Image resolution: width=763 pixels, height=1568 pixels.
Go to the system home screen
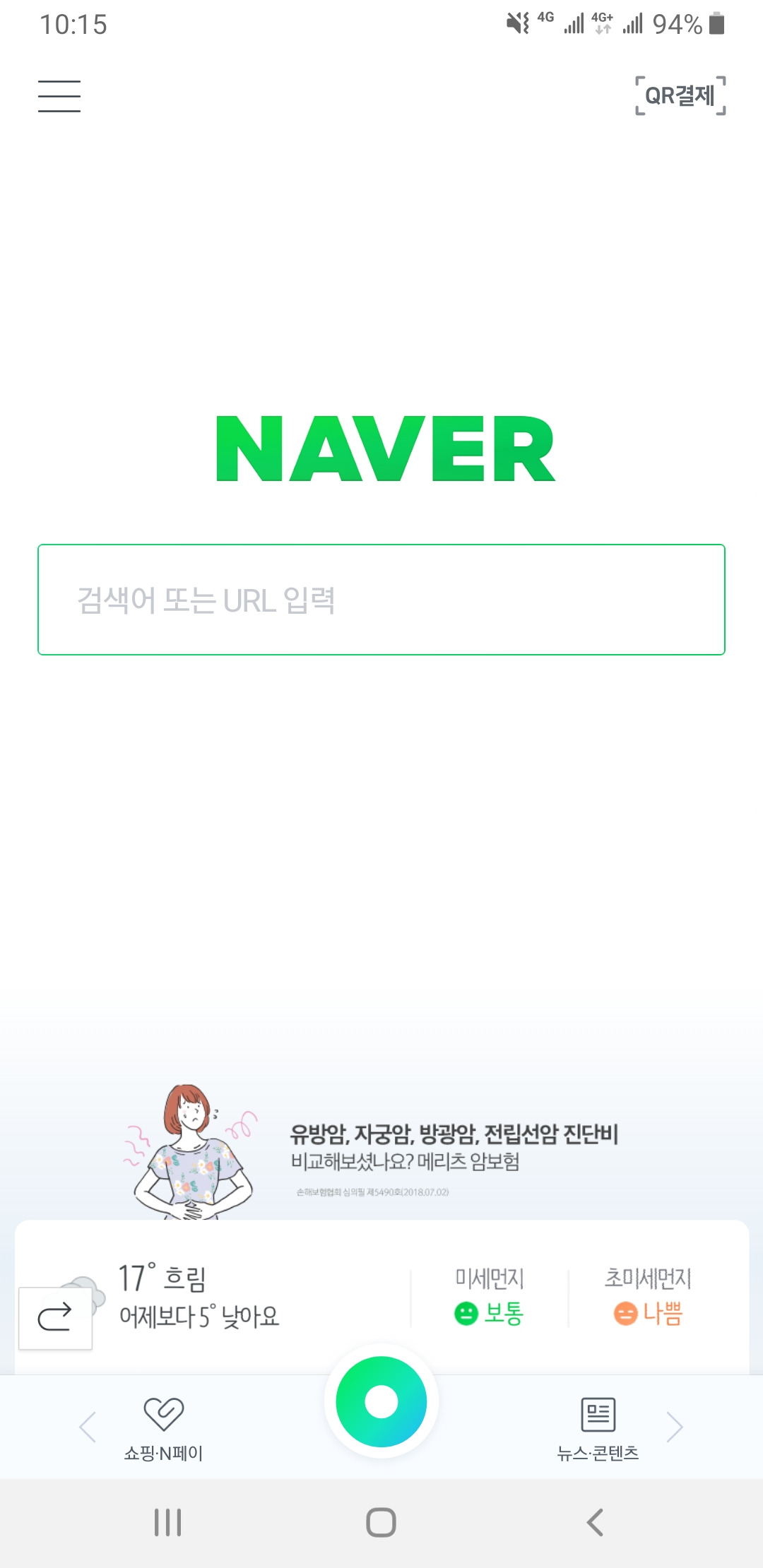click(381, 1522)
